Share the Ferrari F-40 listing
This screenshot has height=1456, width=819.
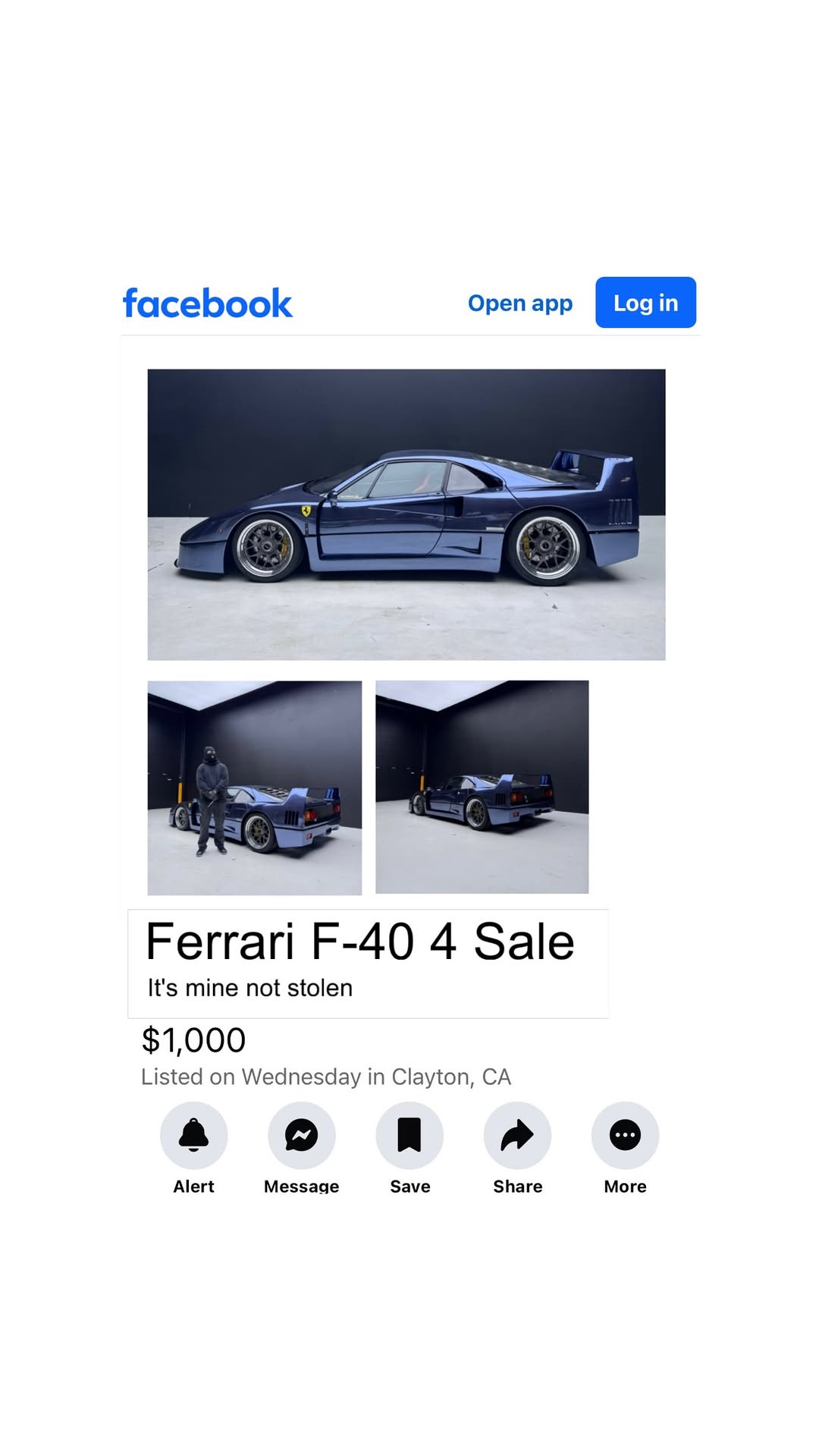(x=517, y=1135)
